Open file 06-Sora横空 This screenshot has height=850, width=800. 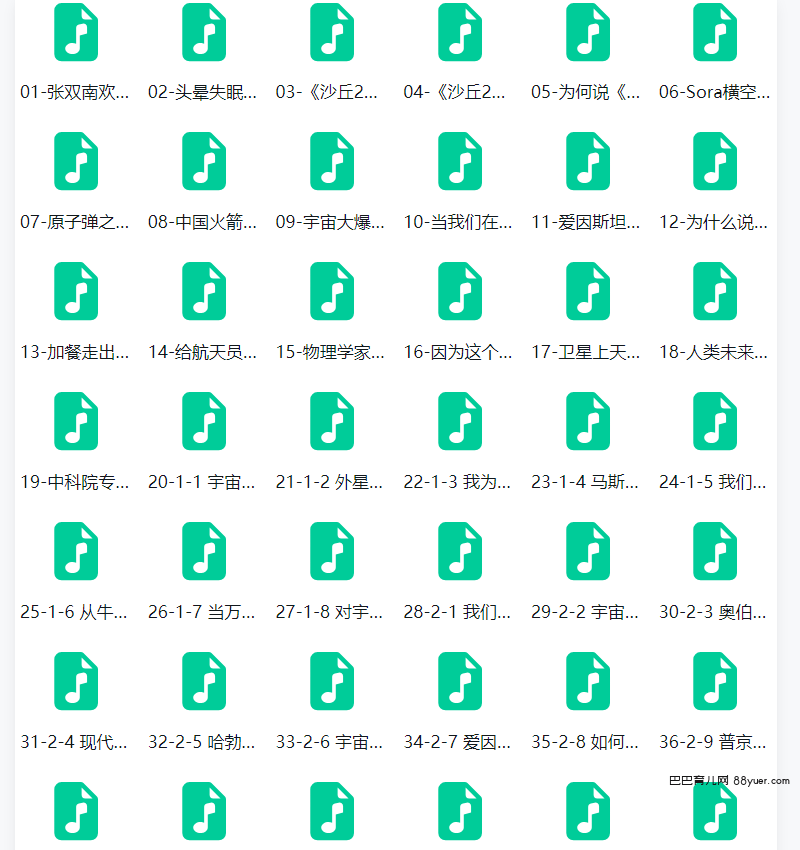715,32
